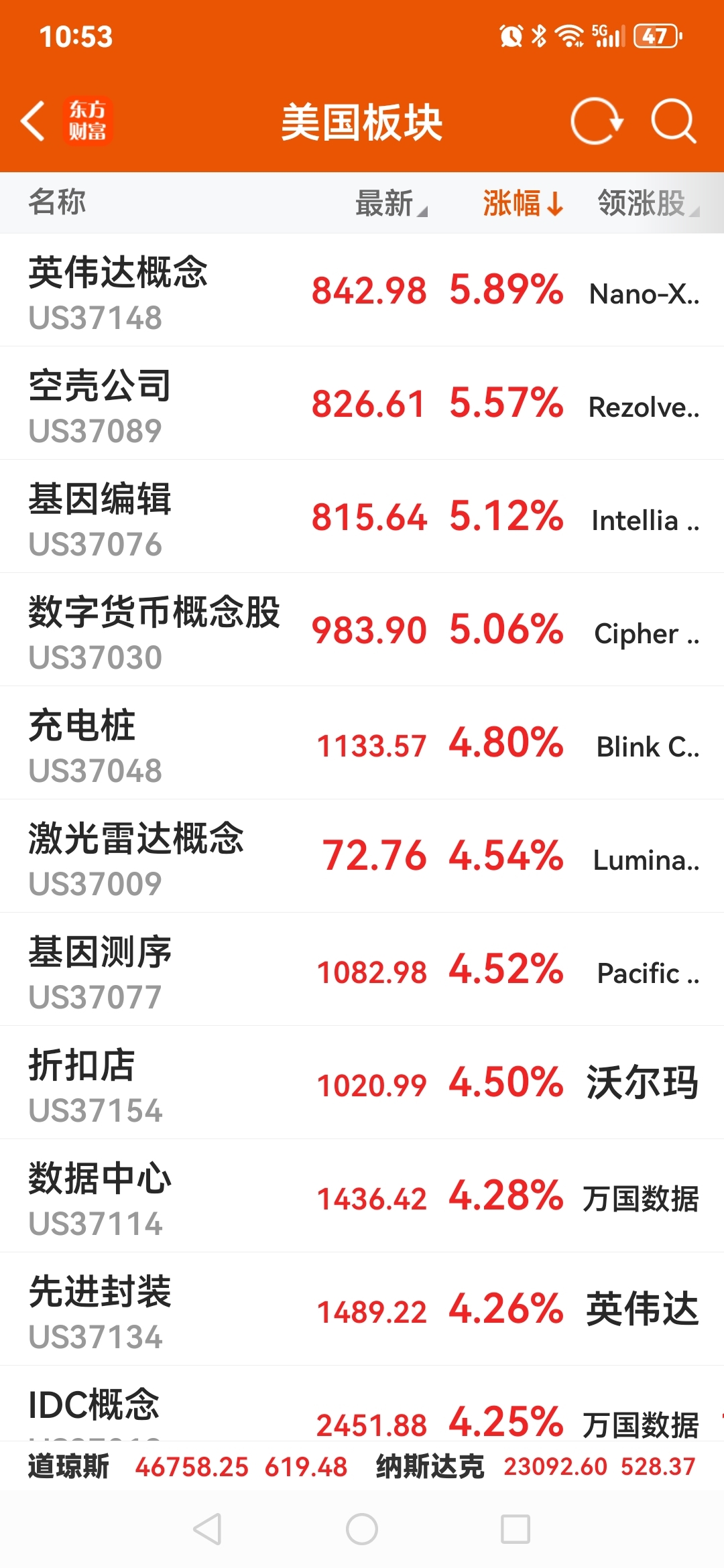724x1568 pixels.
Task: Go back using the top-left arrow
Action: 34,121
